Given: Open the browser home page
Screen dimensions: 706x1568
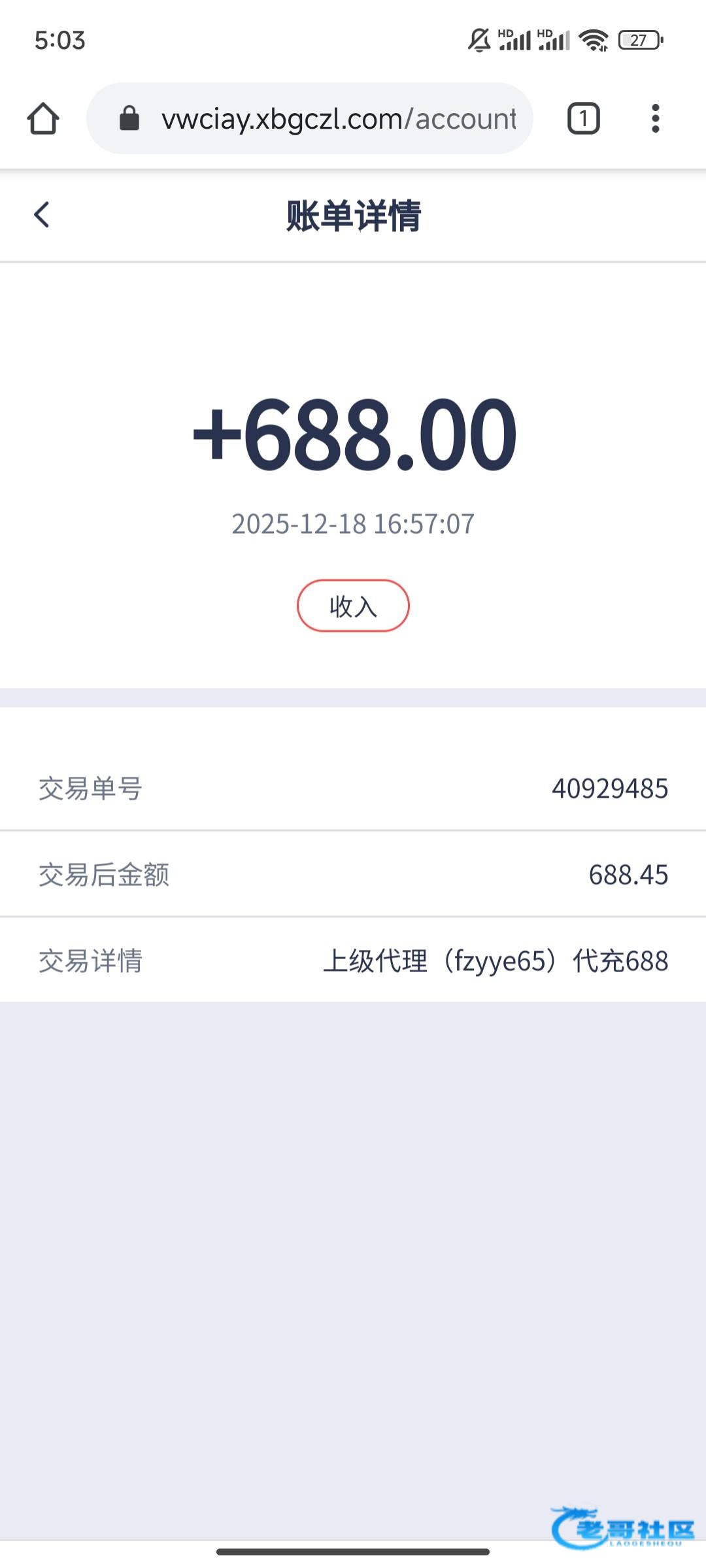Looking at the screenshot, I should [x=43, y=119].
